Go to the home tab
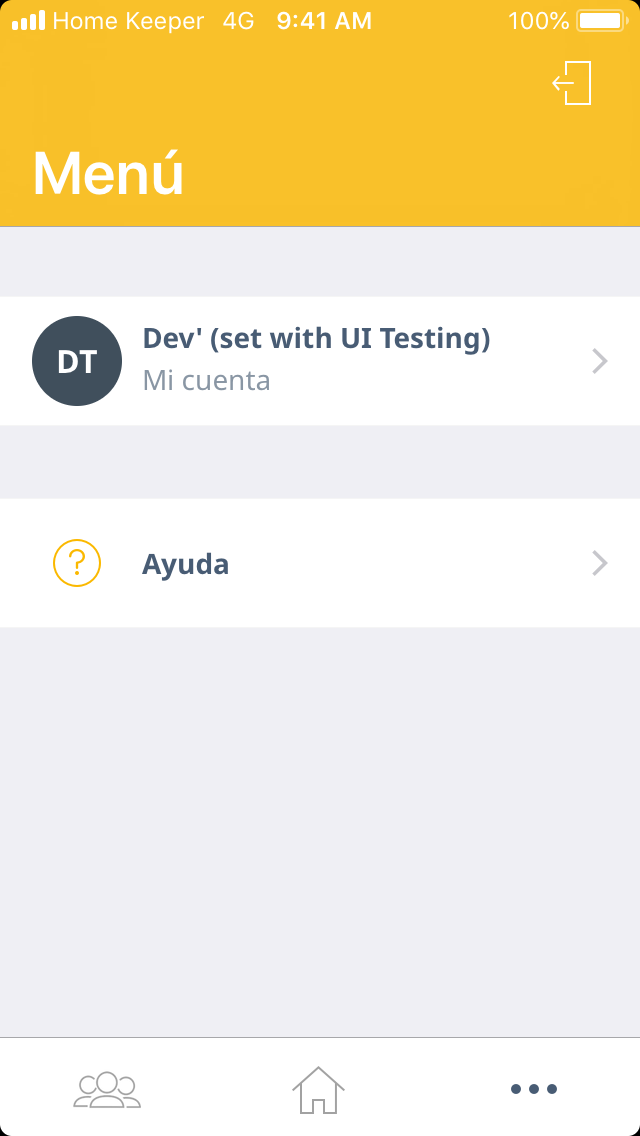This screenshot has width=640, height=1136. coord(318,1089)
